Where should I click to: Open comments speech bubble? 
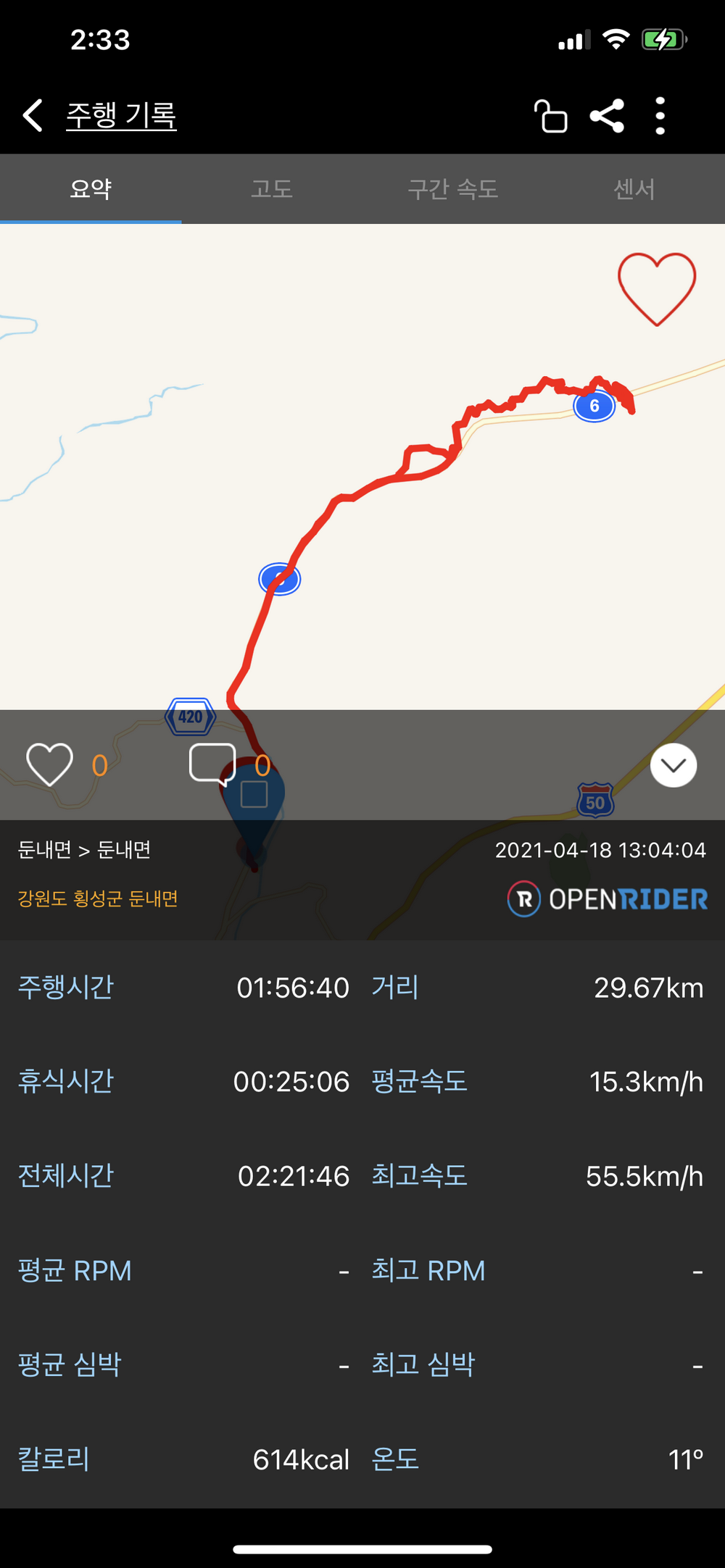[x=212, y=764]
